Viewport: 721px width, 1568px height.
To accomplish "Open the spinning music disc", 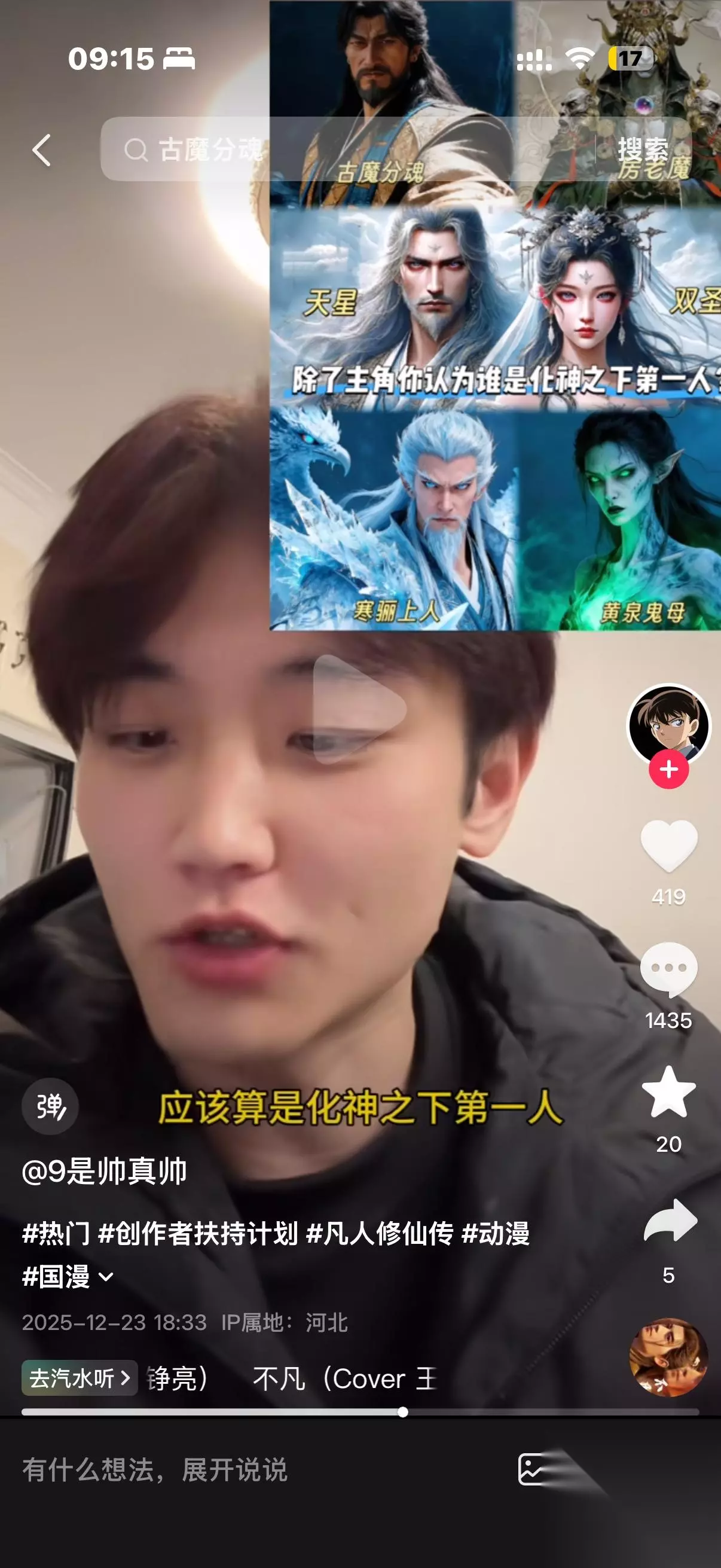I will point(668,1357).
